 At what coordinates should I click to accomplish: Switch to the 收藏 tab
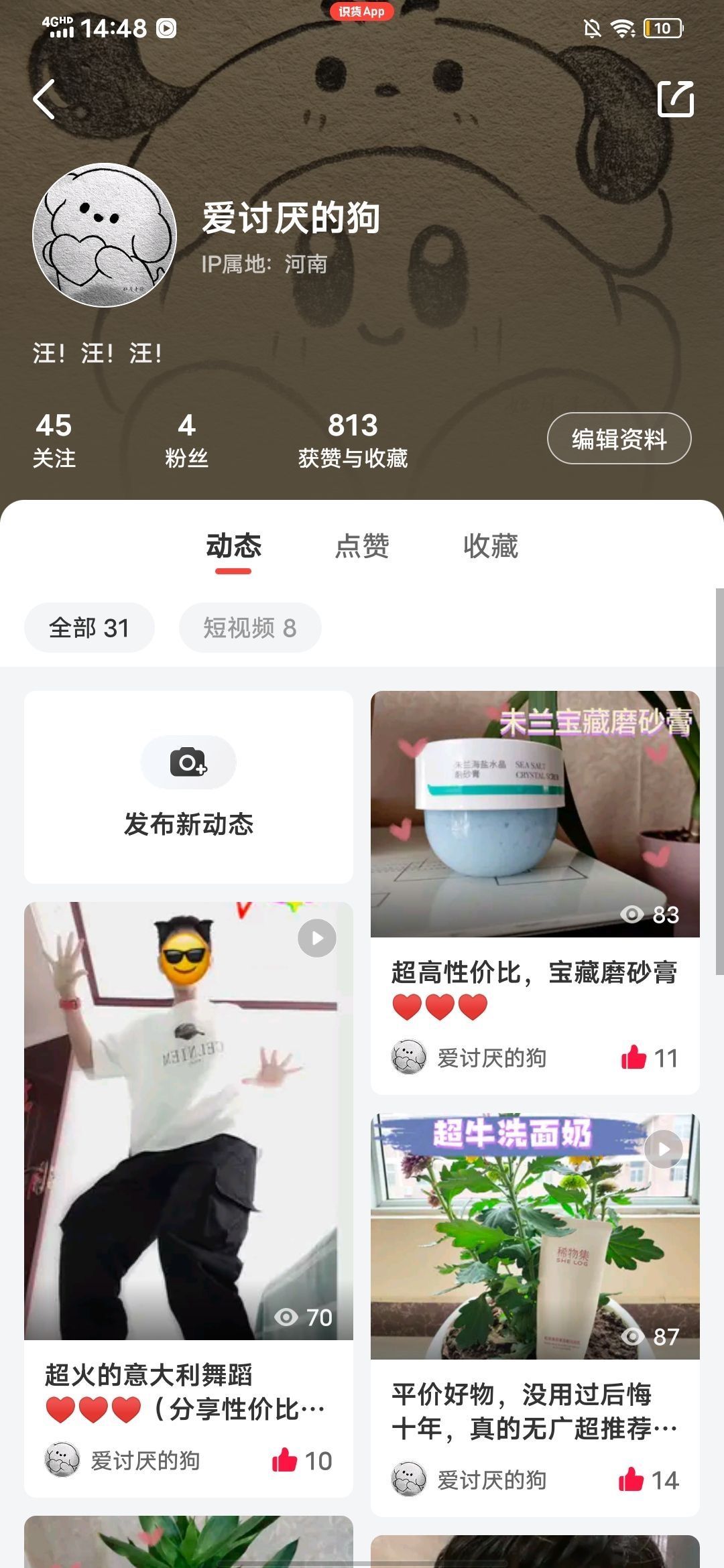(x=491, y=546)
